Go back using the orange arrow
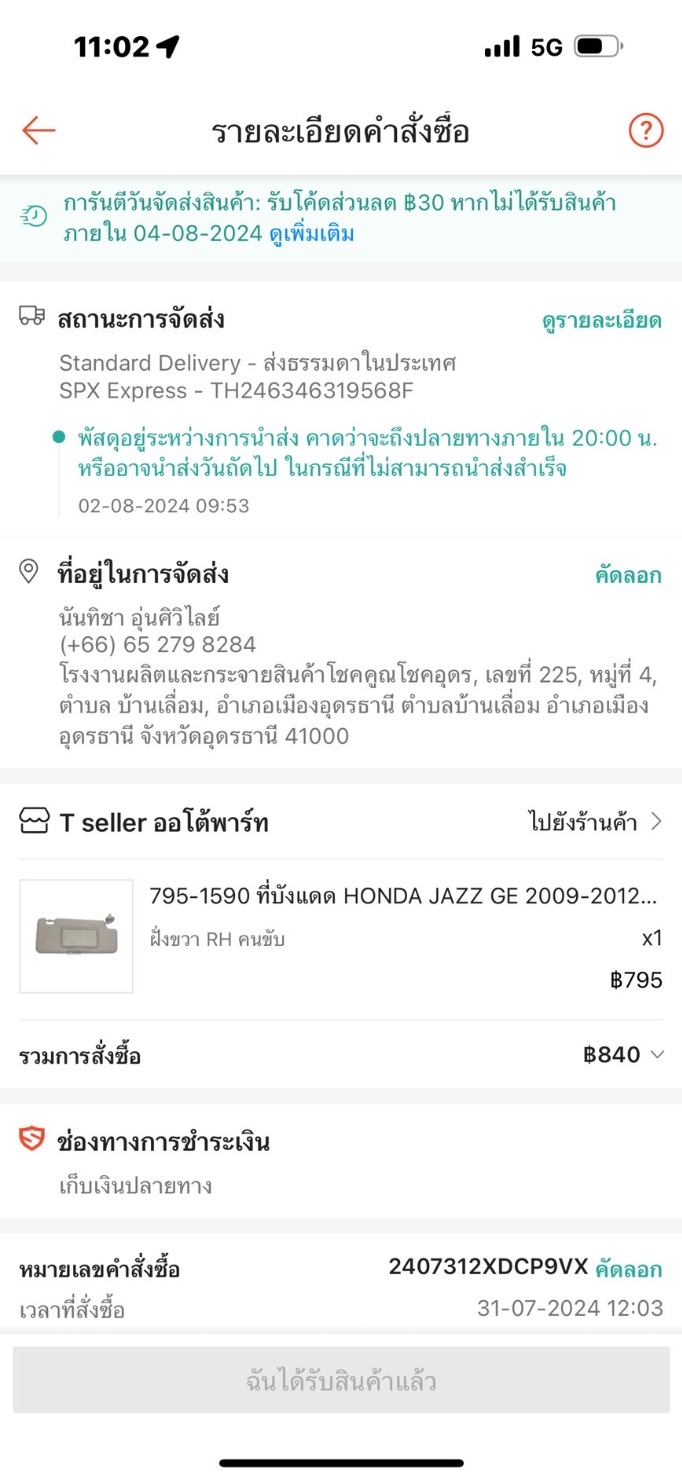 pos(39,130)
